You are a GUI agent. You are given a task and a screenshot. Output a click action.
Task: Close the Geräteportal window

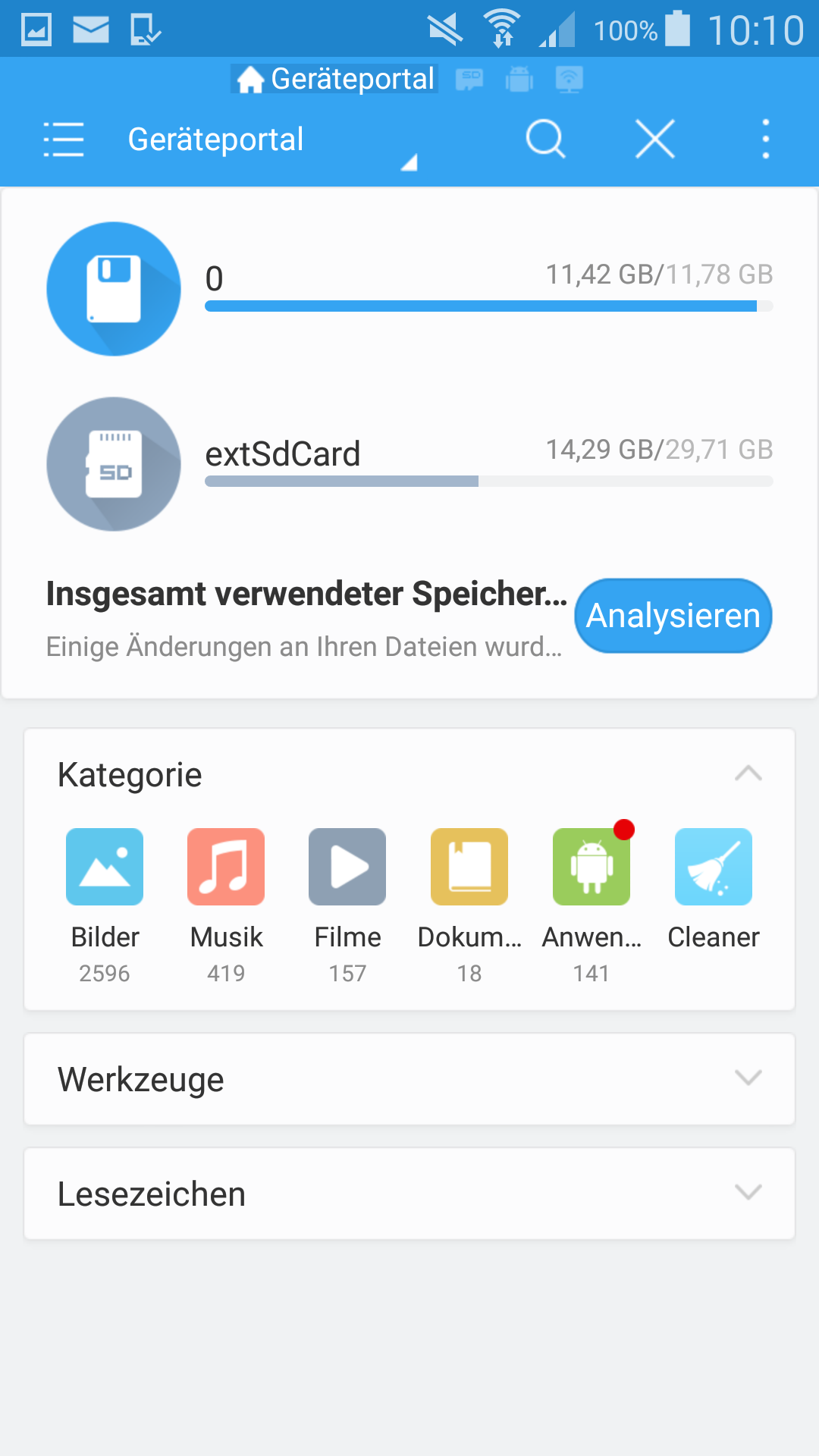tap(655, 140)
